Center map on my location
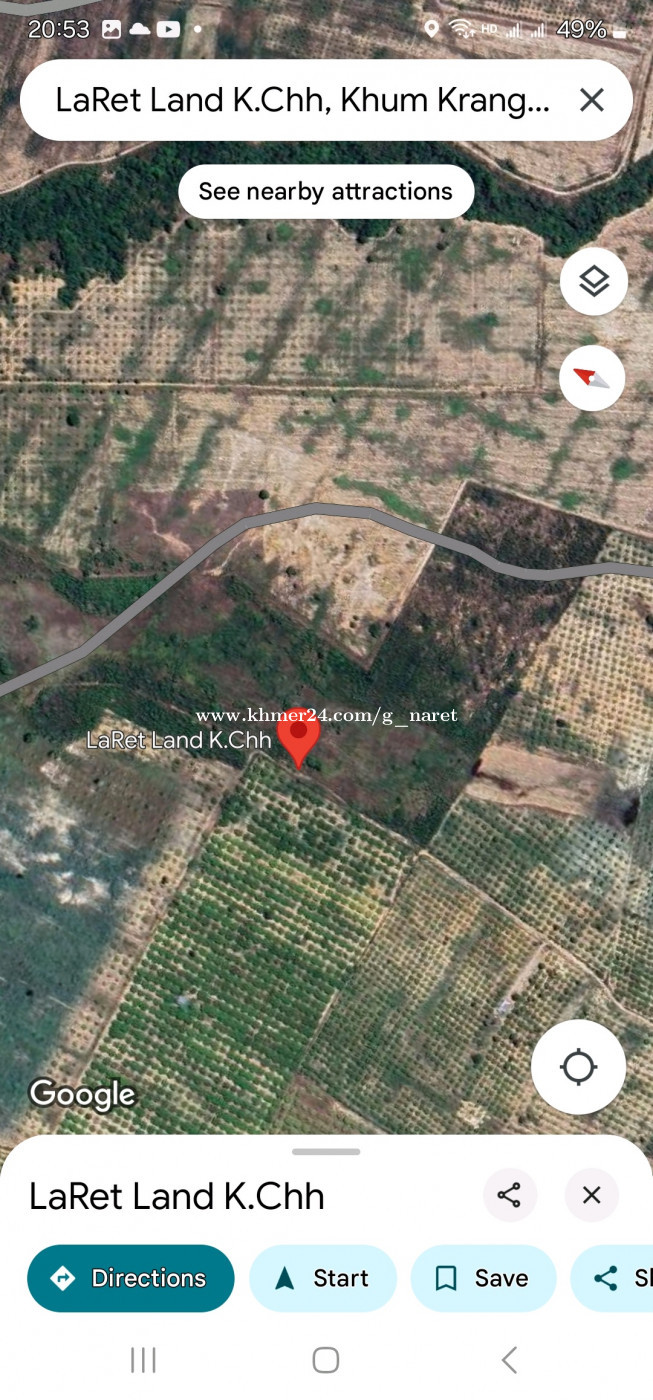653x1400 pixels. [x=578, y=1067]
